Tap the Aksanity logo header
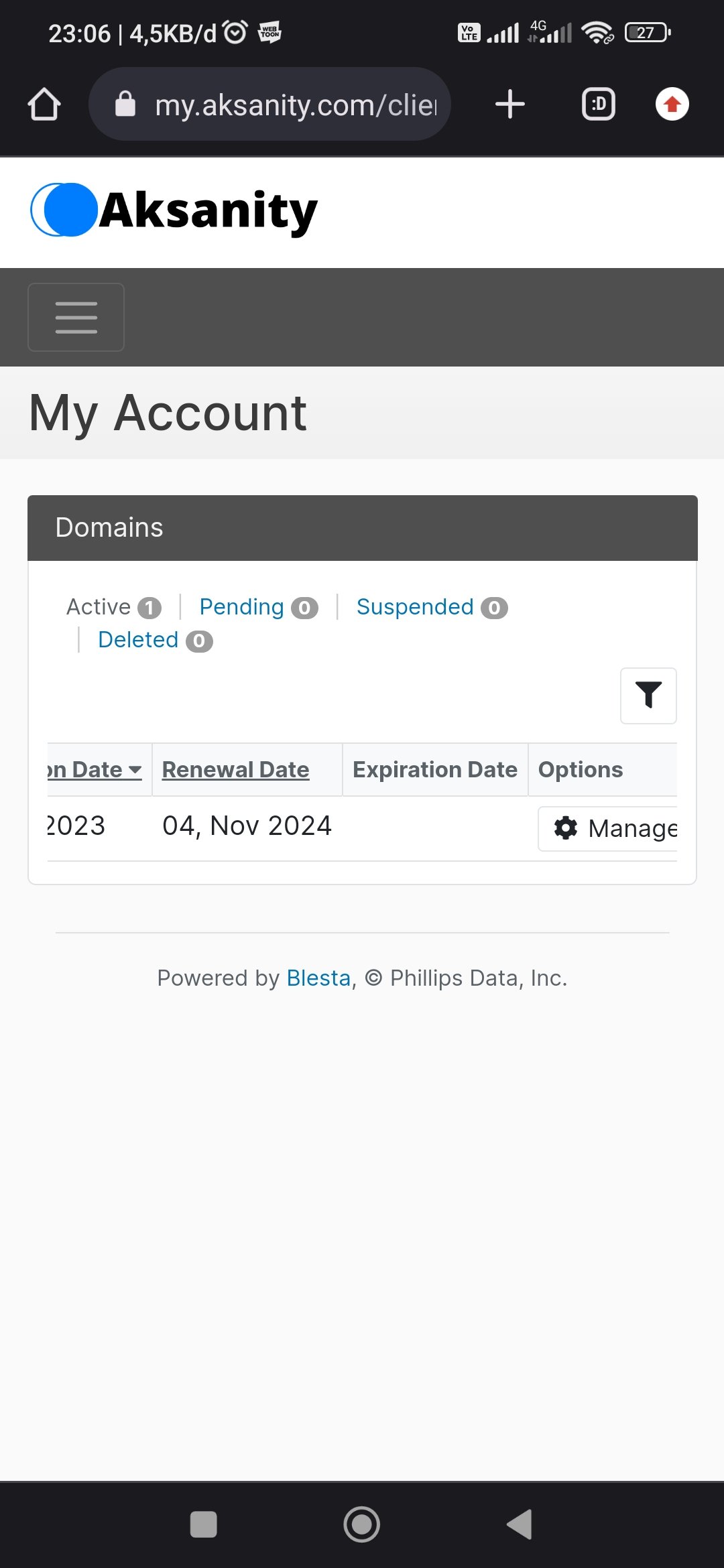This screenshot has height=1568, width=724. (x=174, y=210)
